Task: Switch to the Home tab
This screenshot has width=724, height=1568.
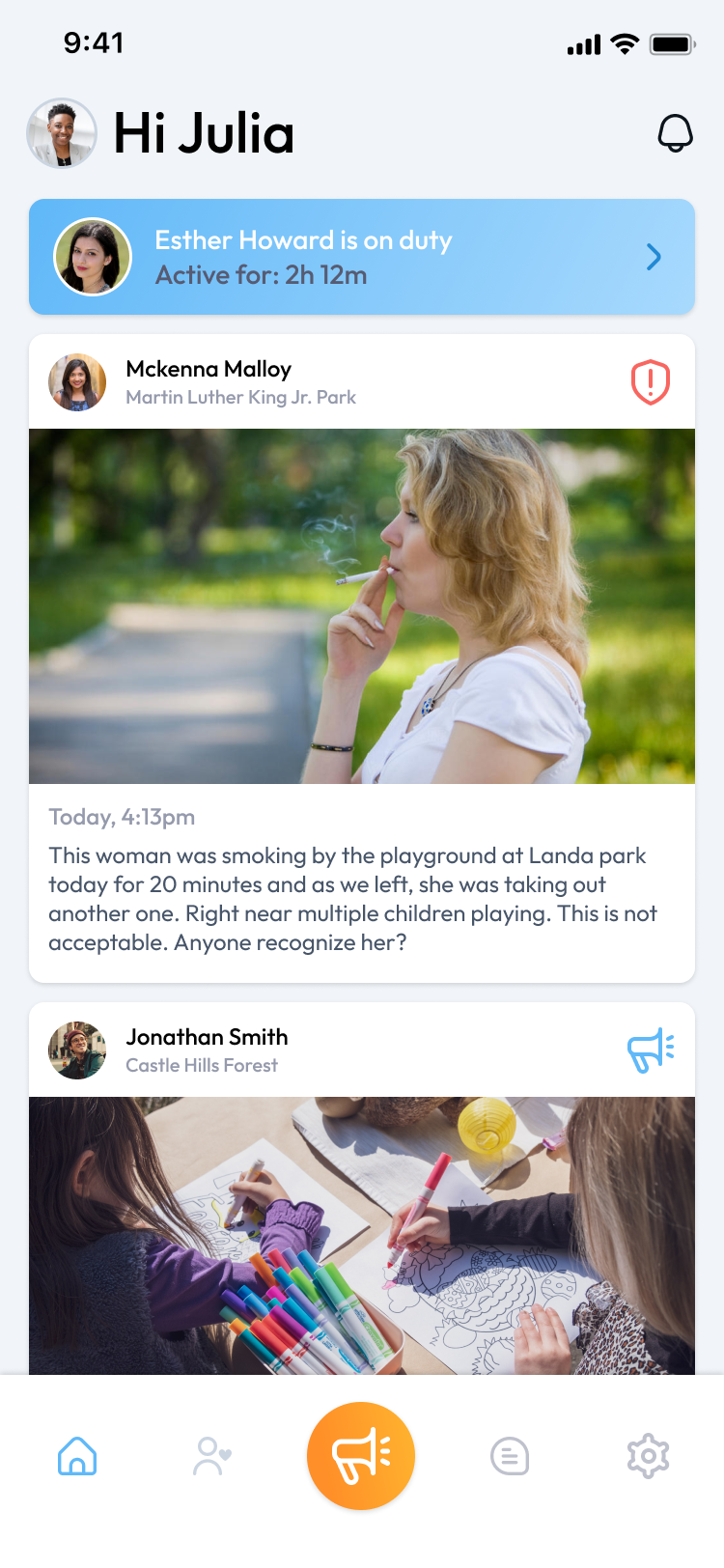Action: pos(77,1456)
